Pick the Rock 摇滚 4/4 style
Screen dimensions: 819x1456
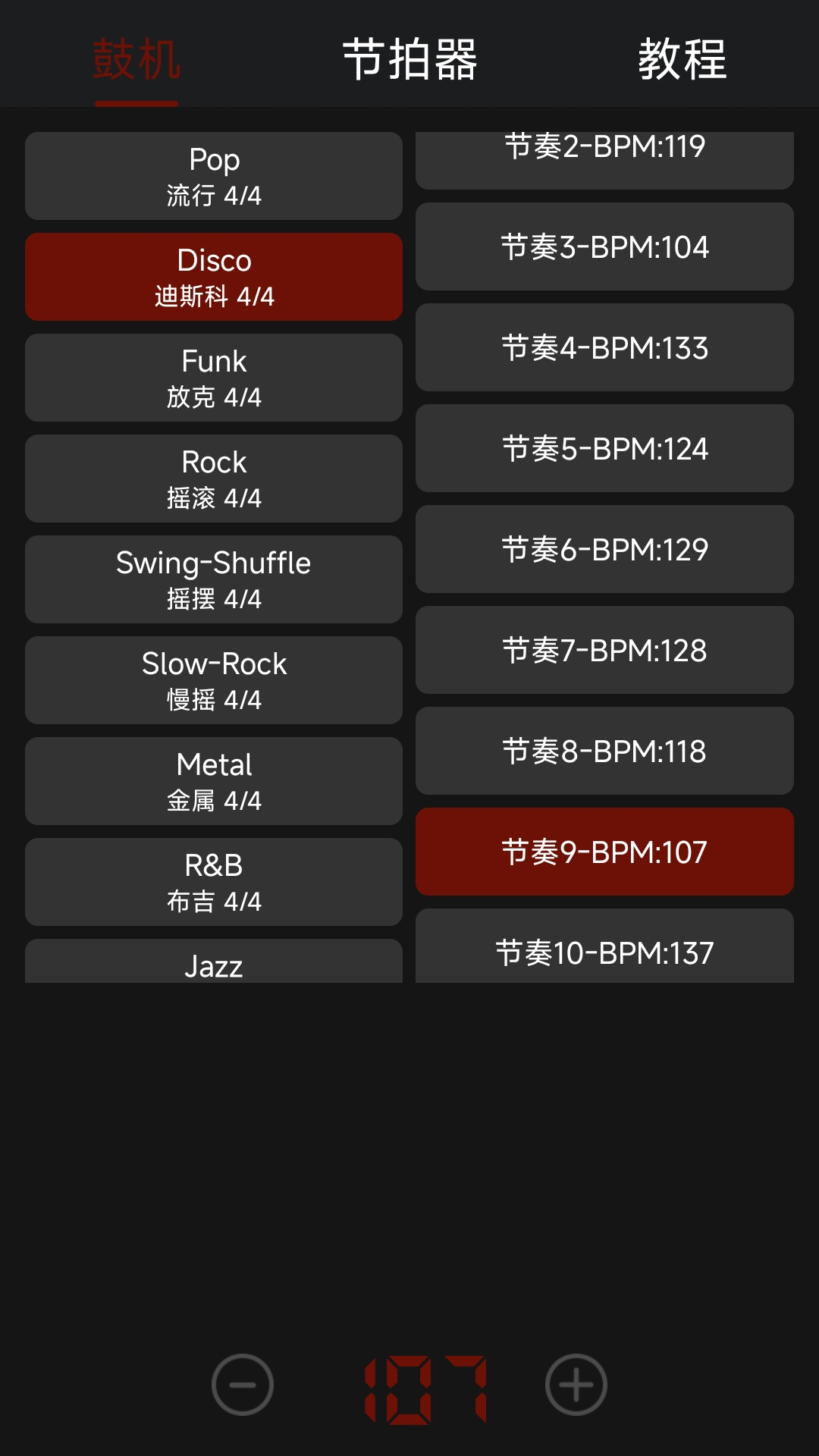[x=214, y=479]
